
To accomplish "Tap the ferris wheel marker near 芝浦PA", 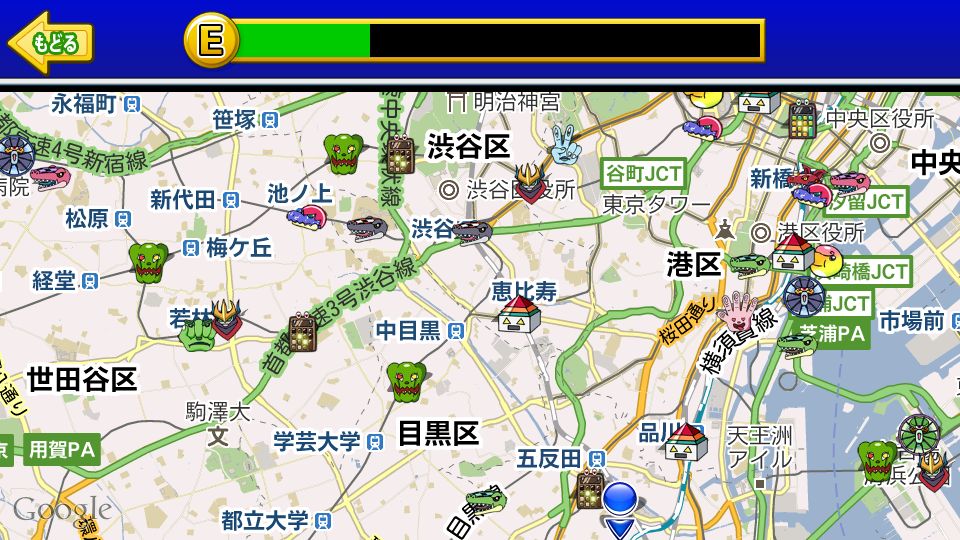I will (x=803, y=297).
